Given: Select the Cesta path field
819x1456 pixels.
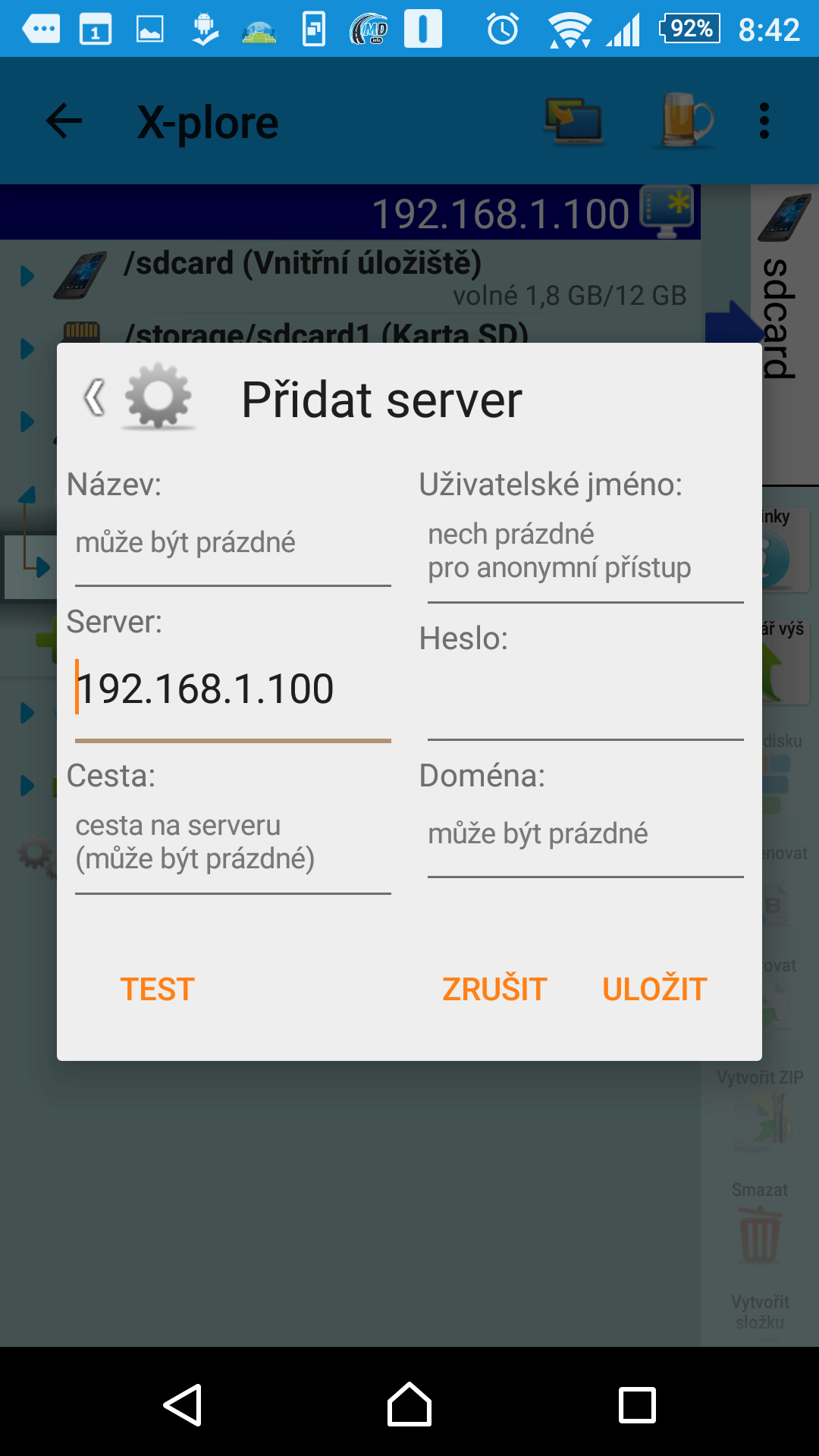Looking at the screenshot, I should click(233, 843).
